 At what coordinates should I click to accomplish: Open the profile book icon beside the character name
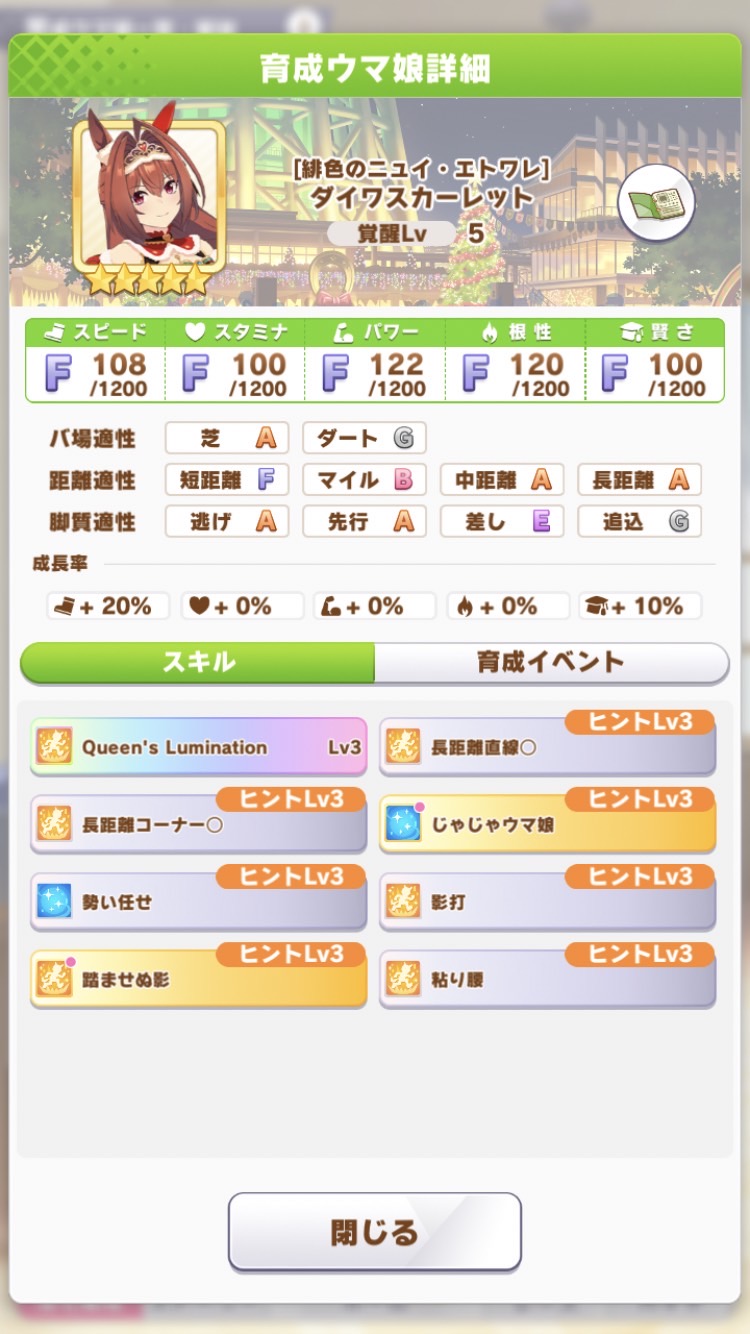[656, 203]
